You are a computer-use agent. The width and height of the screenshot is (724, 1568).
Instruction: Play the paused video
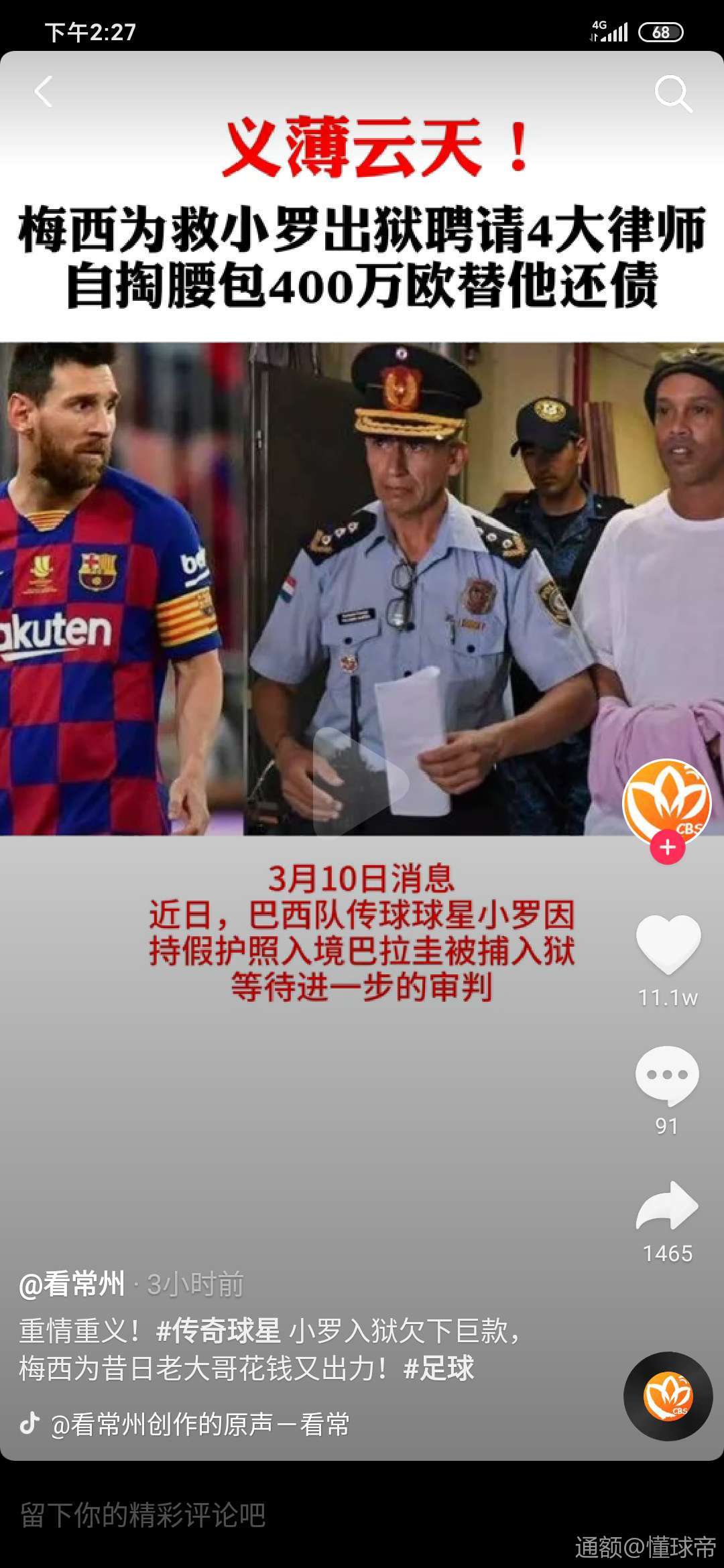(362, 781)
